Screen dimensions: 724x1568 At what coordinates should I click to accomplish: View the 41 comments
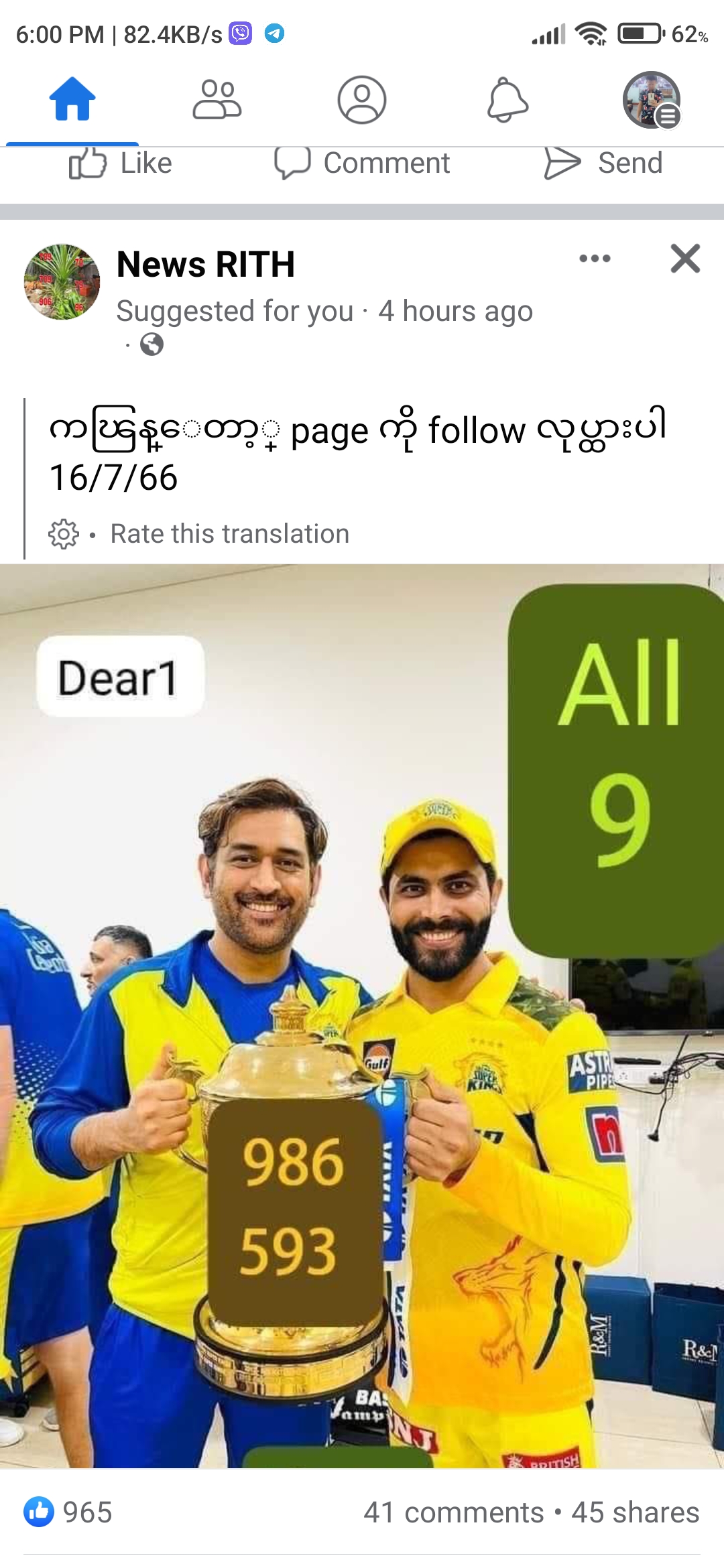[x=453, y=1512]
